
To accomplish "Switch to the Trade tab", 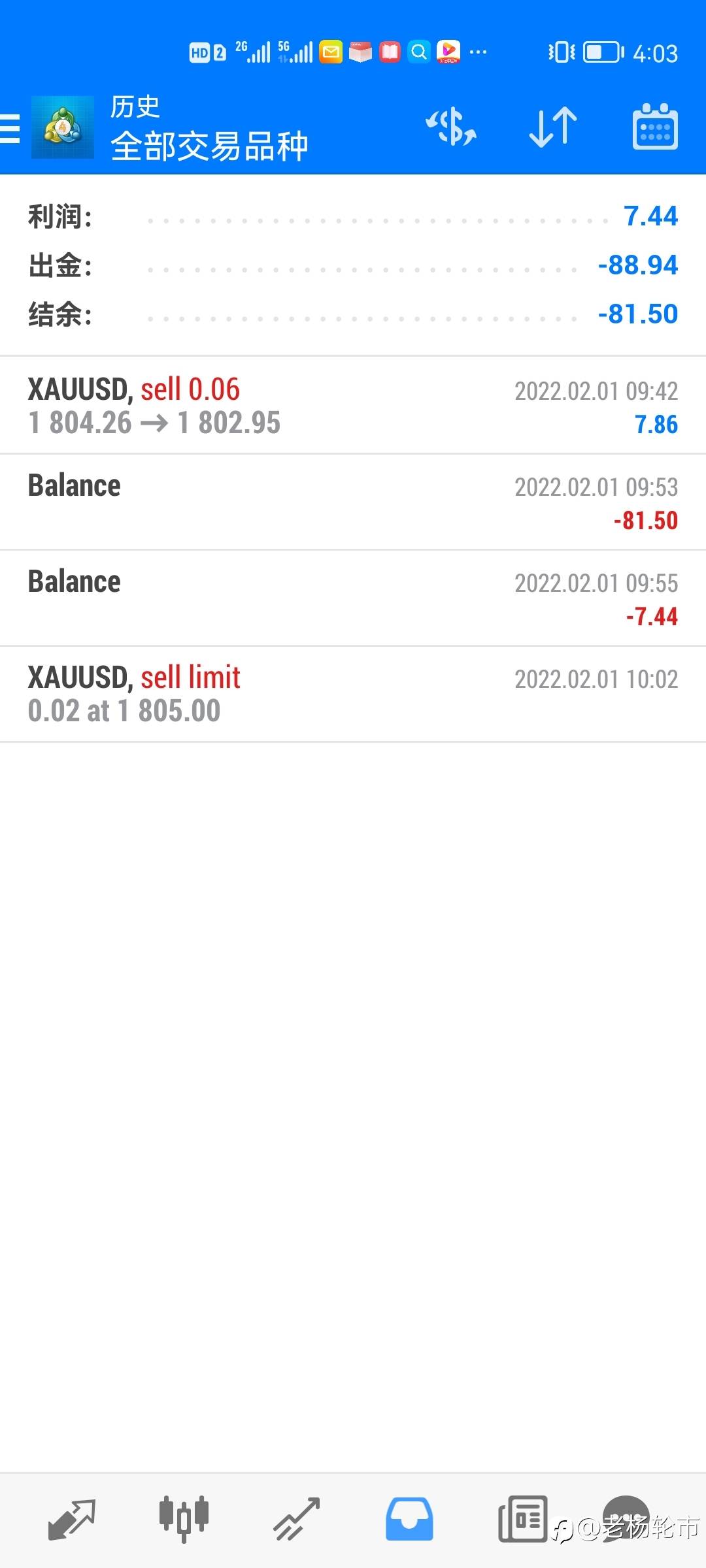I will point(297,1520).
